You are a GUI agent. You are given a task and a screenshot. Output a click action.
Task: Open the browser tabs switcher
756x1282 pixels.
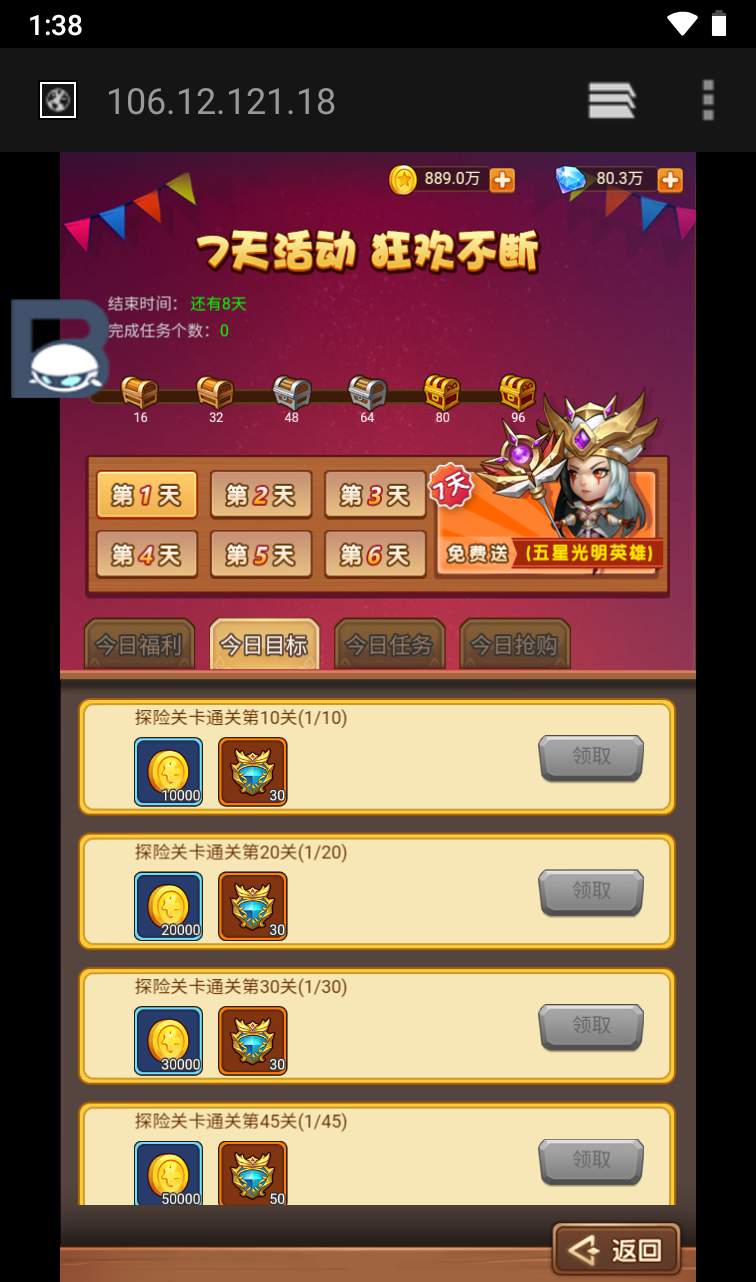pos(612,101)
